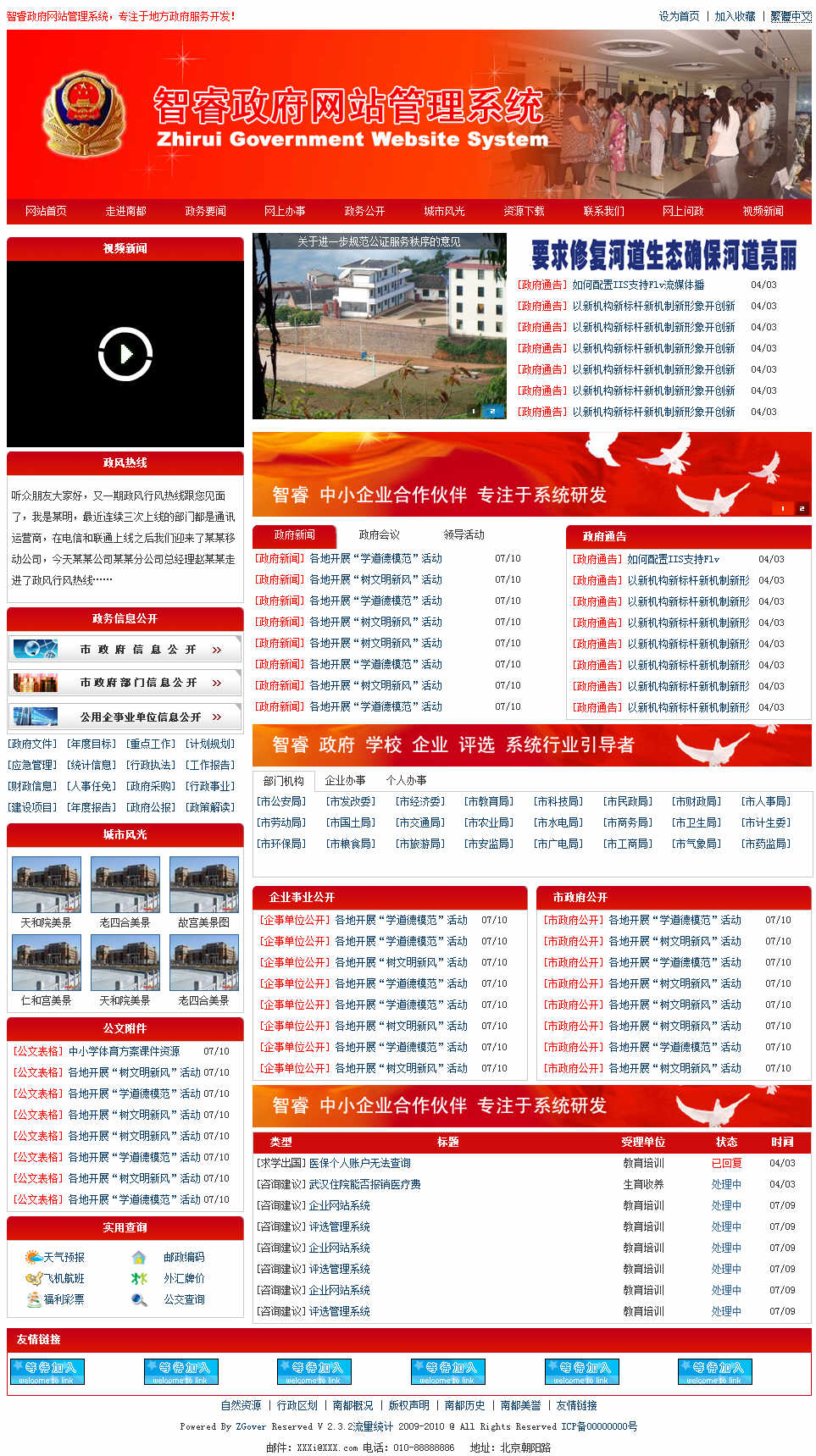This screenshot has width=816, height=1456.
Task: Open the 市公安局 department link
Action: point(281,801)
